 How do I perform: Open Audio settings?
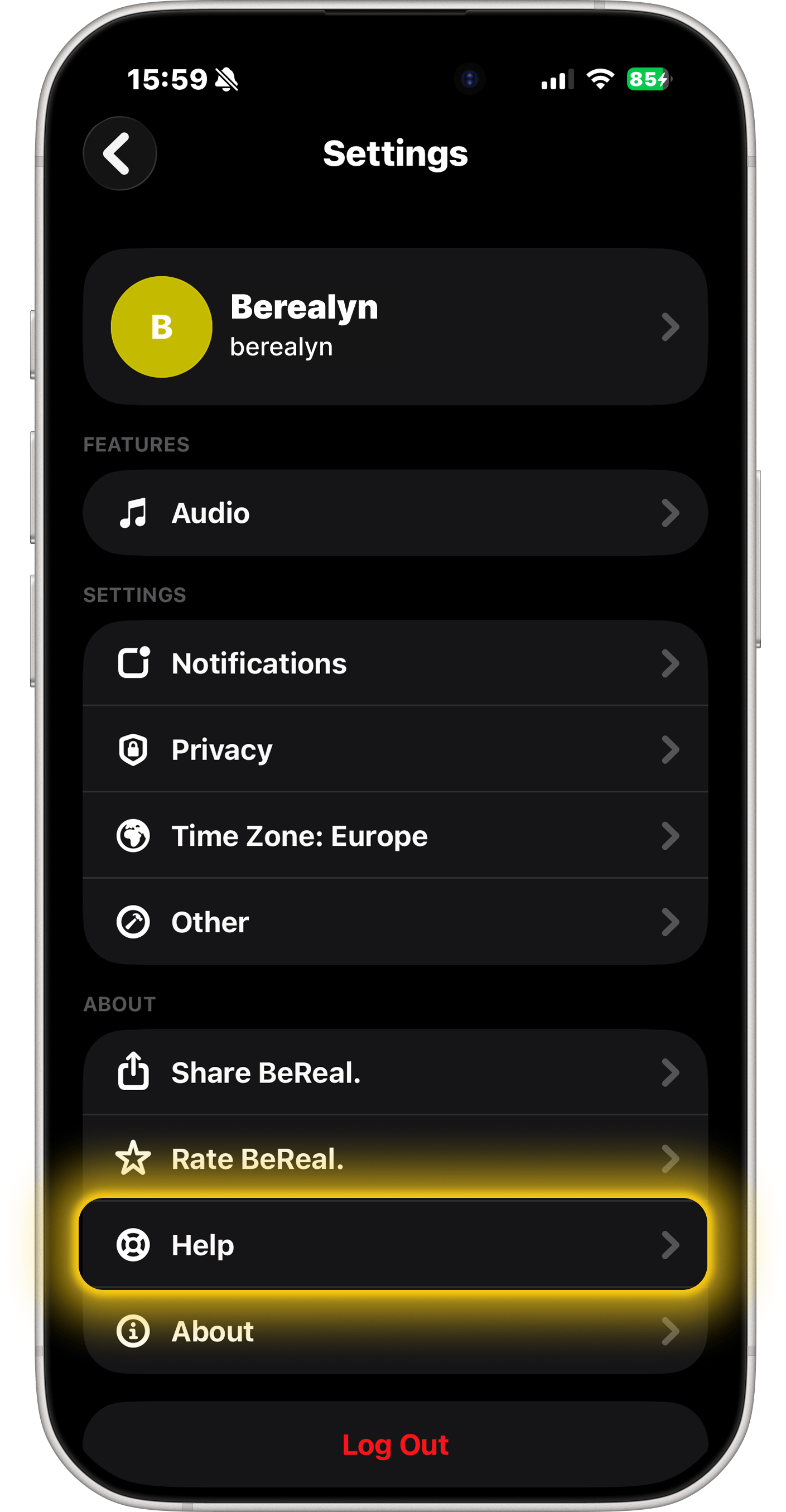[394, 512]
